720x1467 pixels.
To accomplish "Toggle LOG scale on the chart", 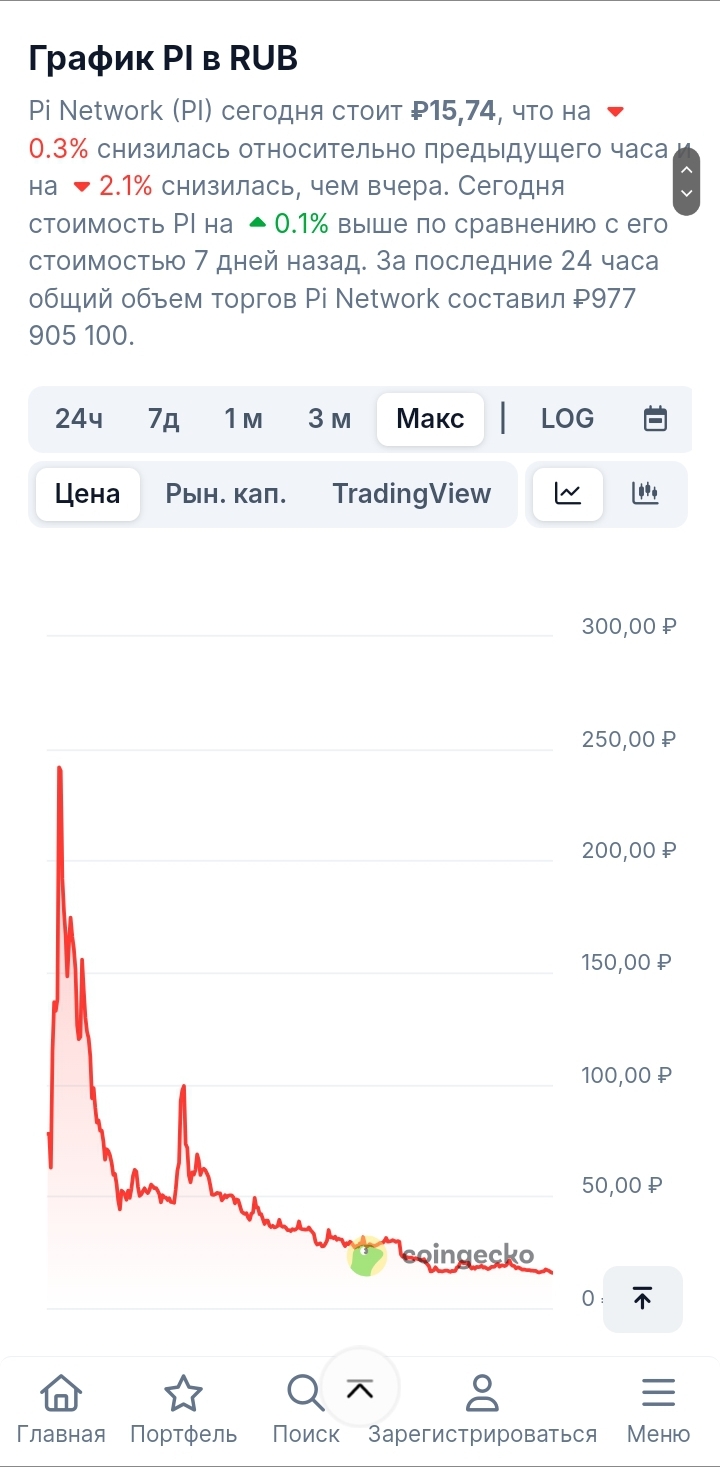I will [567, 419].
